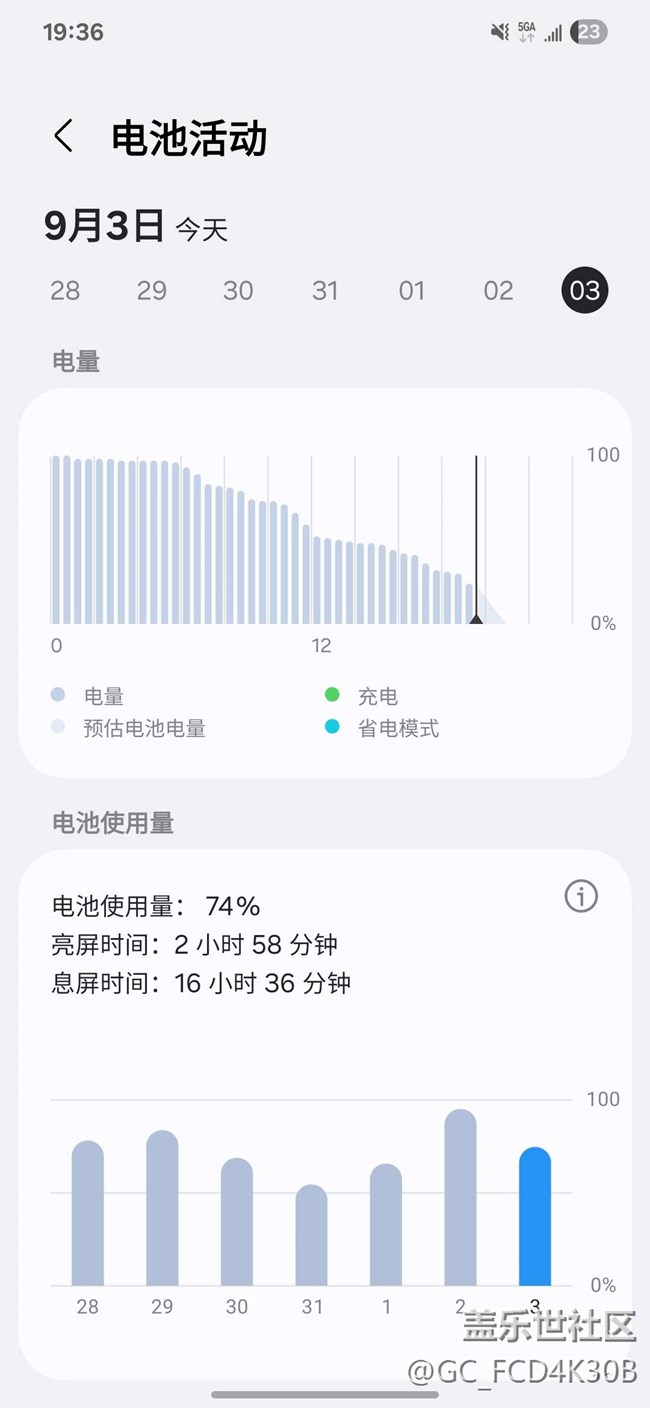Go back from the 电池活动 screen
Viewport: 650px width, 1408px height.
[64, 136]
